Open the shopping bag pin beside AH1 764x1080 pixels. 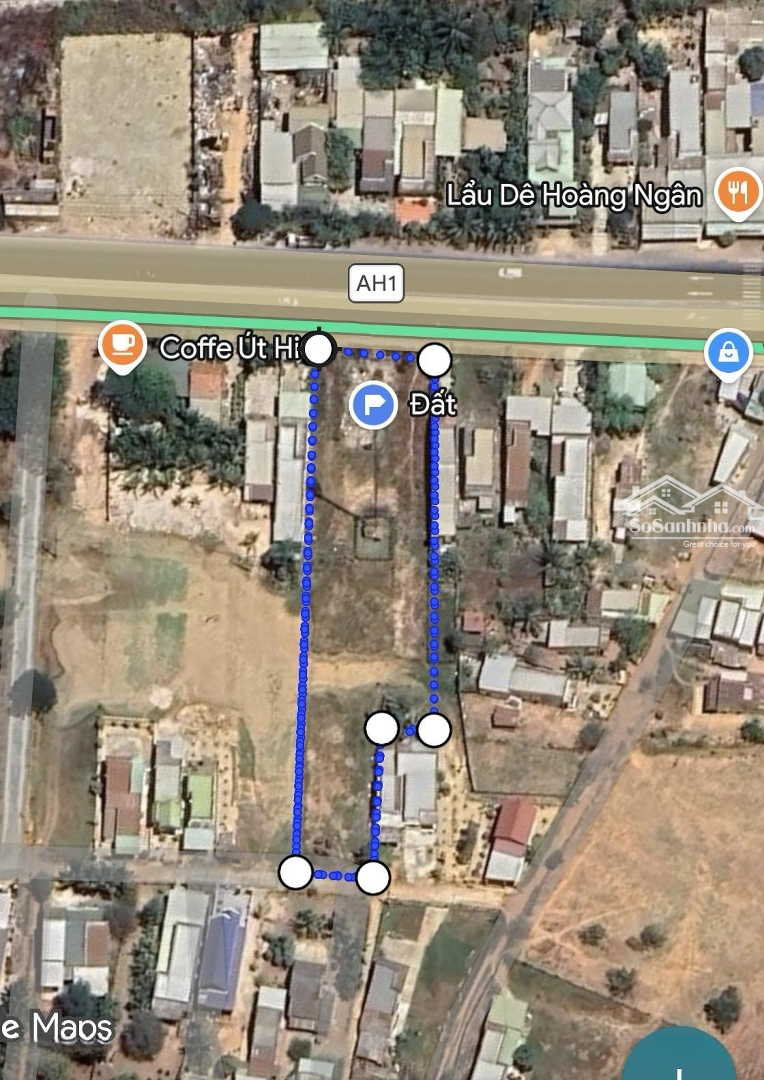tap(729, 353)
